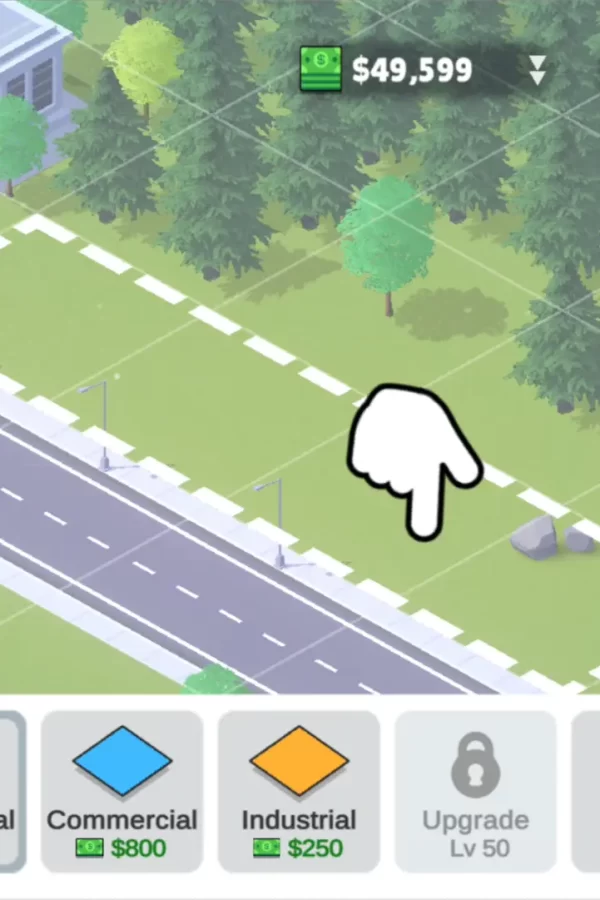600x900 pixels.
Task: Select the Commercial zone for $800
Action: (122, 792)
